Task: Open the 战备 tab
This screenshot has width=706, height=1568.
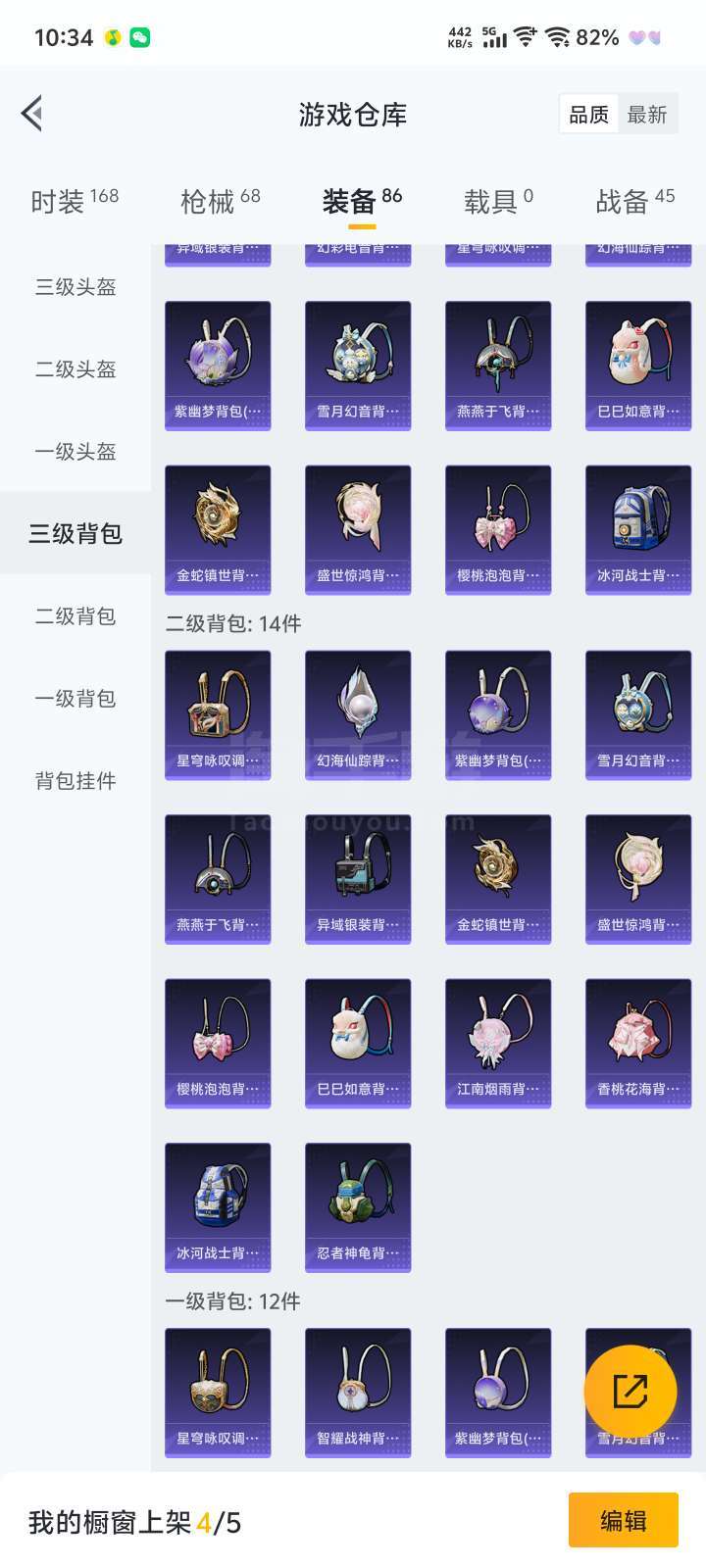Action: (635, 201)
